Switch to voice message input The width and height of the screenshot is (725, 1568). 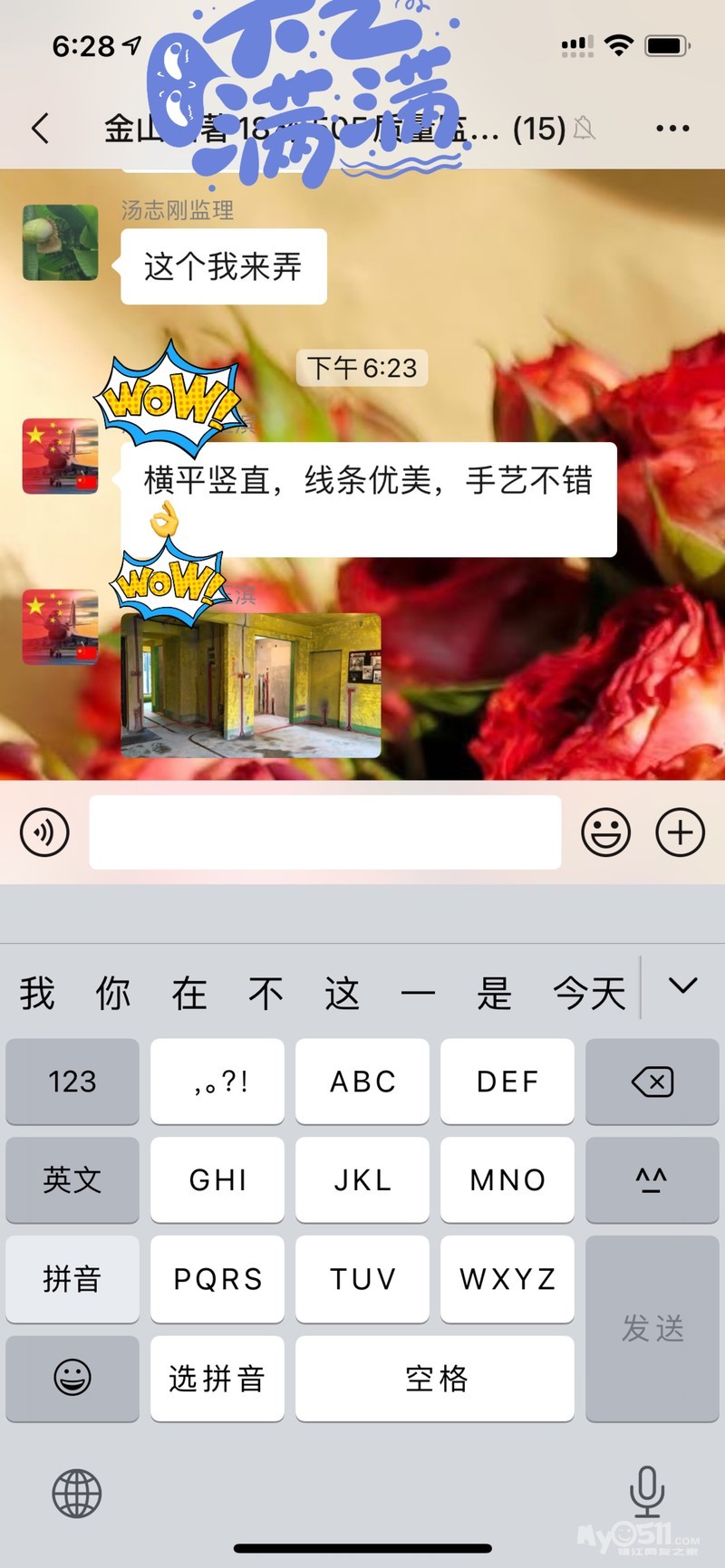click(x=44, y=832)
